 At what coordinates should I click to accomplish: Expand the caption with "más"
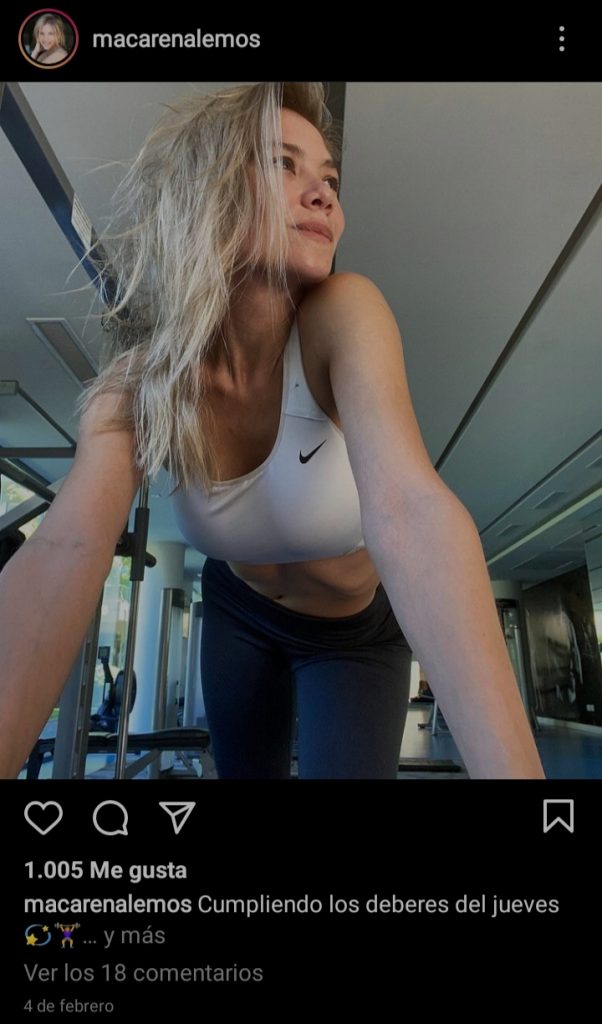147,936
